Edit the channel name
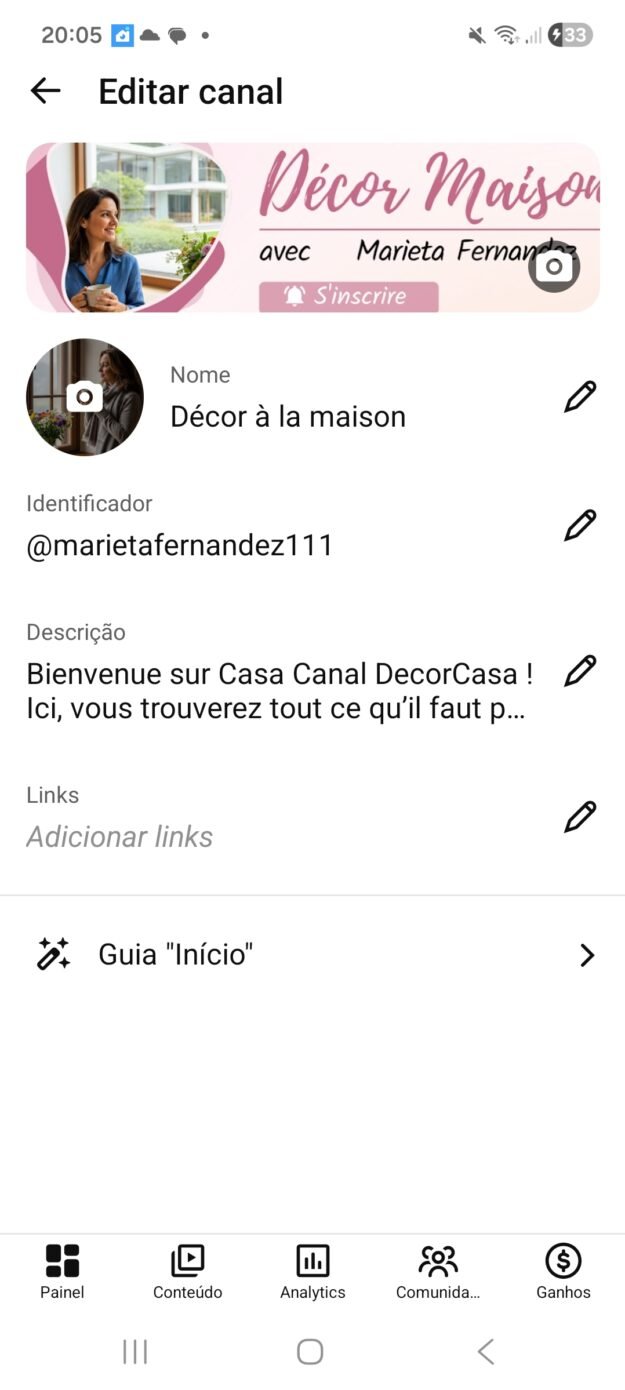 click(x=580, y=397)
